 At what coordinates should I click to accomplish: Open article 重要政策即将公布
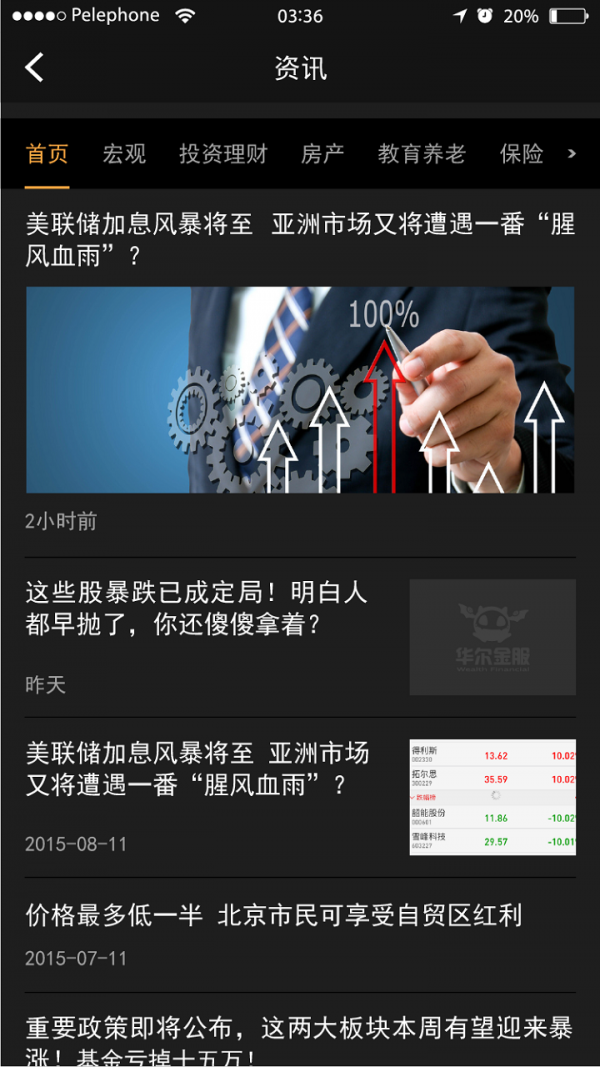(x=299, y=1040)
